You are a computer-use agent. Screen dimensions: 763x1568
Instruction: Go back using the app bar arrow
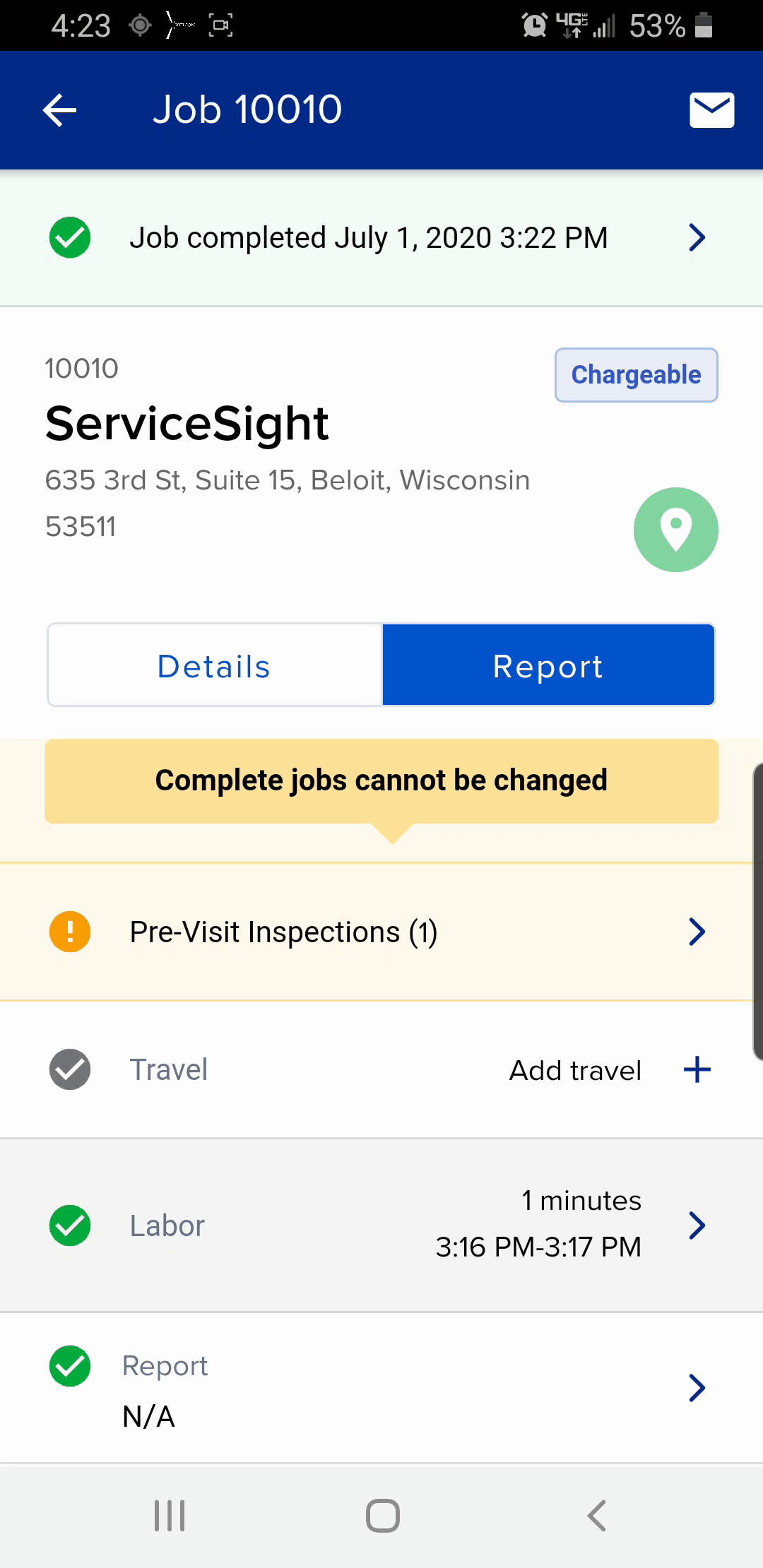click(60, 110)
